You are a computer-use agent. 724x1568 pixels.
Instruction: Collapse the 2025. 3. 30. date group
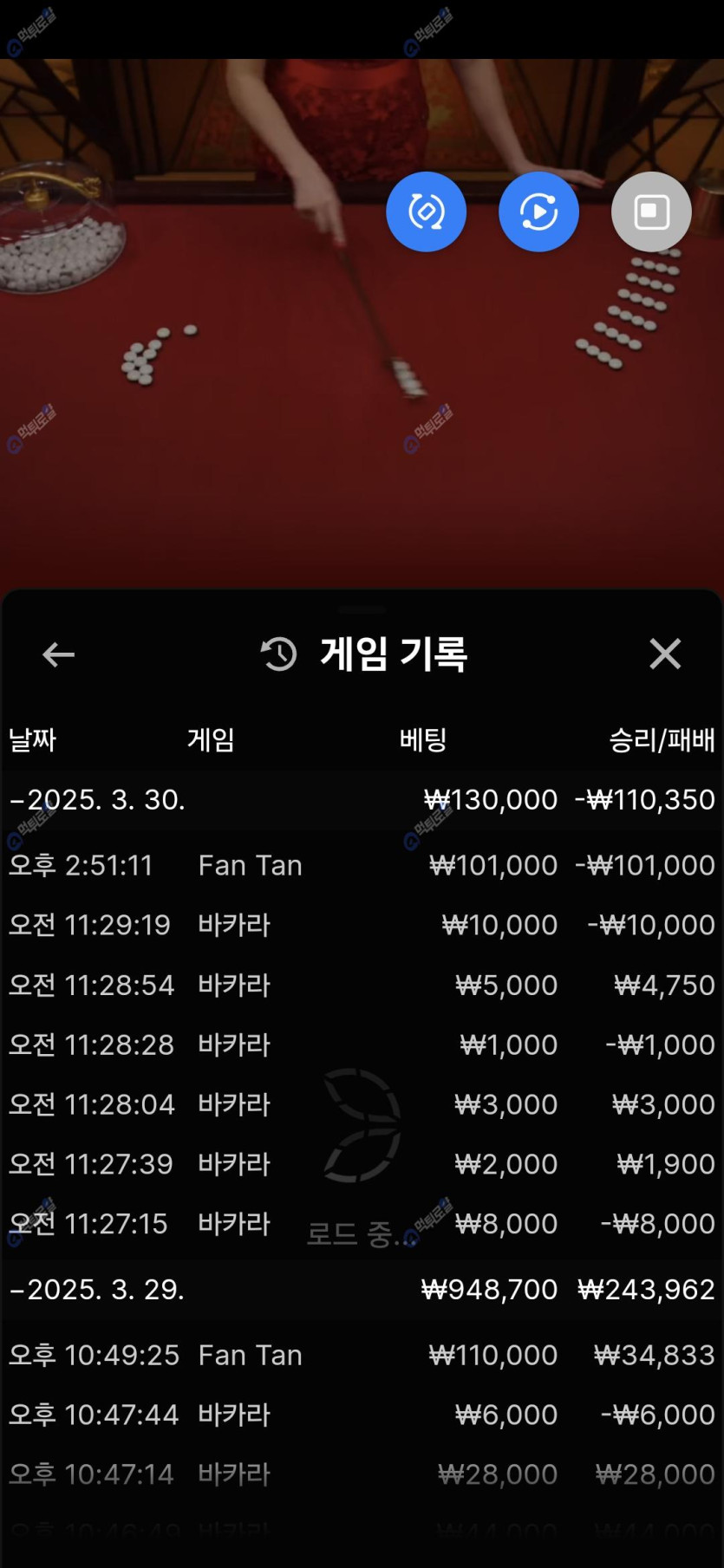click(97, 799)
